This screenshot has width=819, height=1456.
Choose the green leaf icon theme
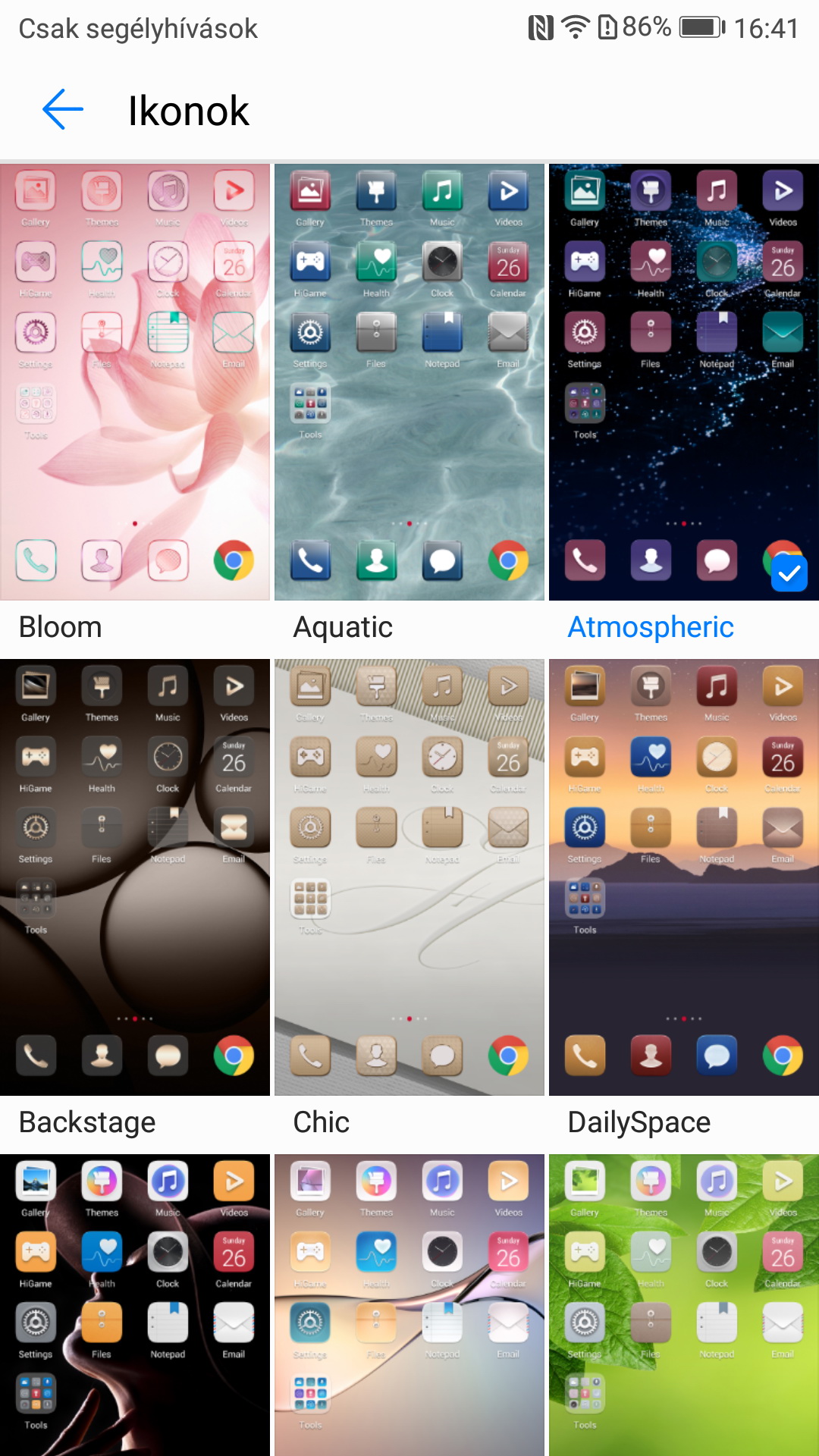coord(683,1304)
